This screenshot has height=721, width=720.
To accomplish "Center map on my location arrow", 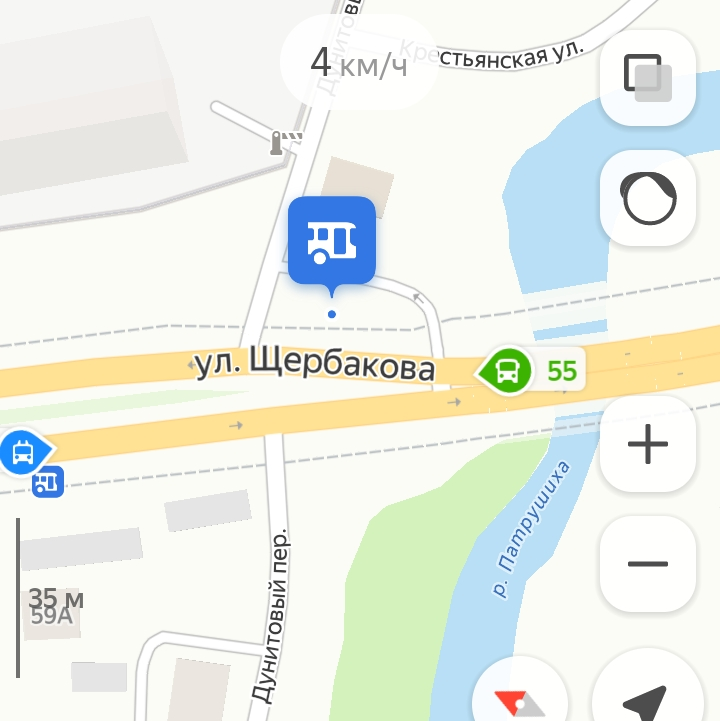I will pos(650,698).
